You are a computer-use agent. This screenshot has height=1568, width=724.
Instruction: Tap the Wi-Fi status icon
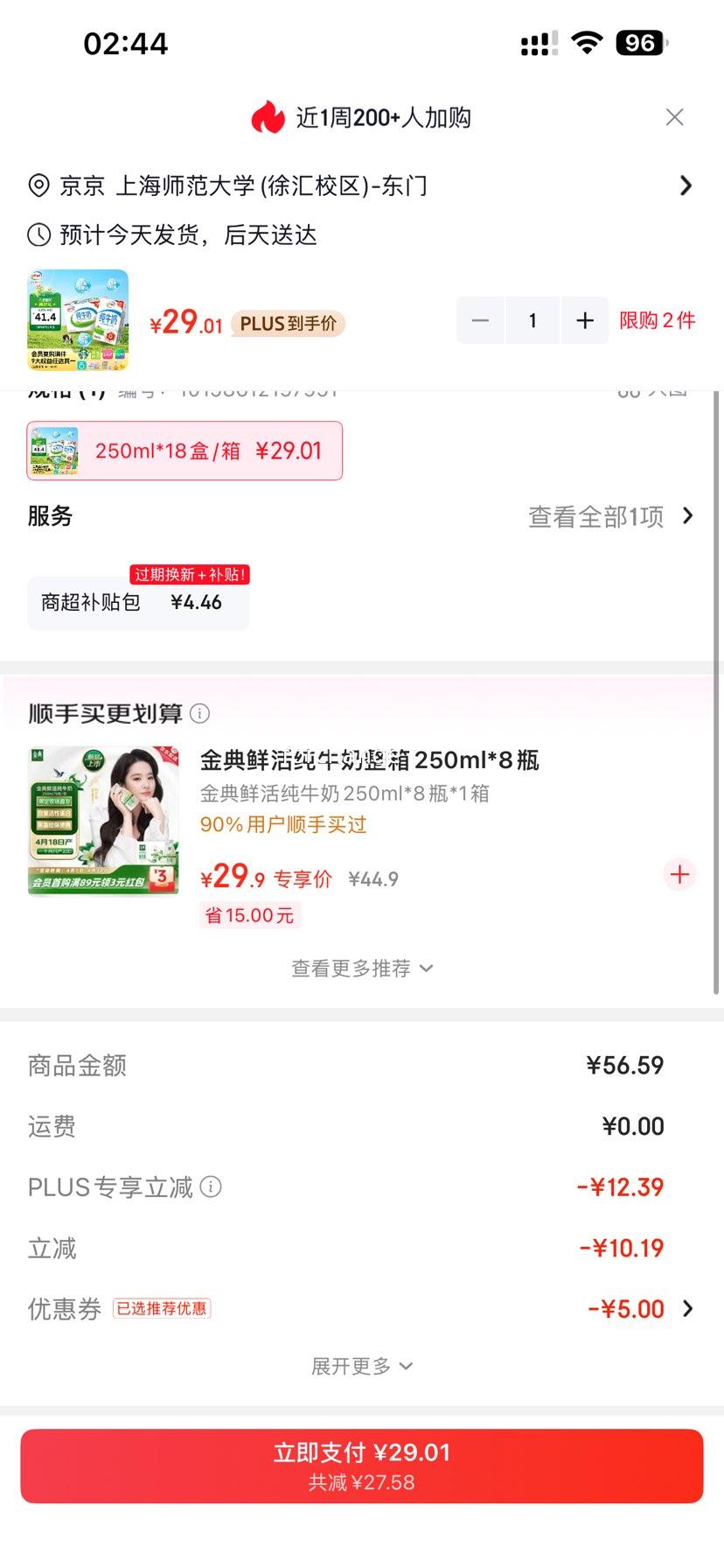click(x=587, y=40)
